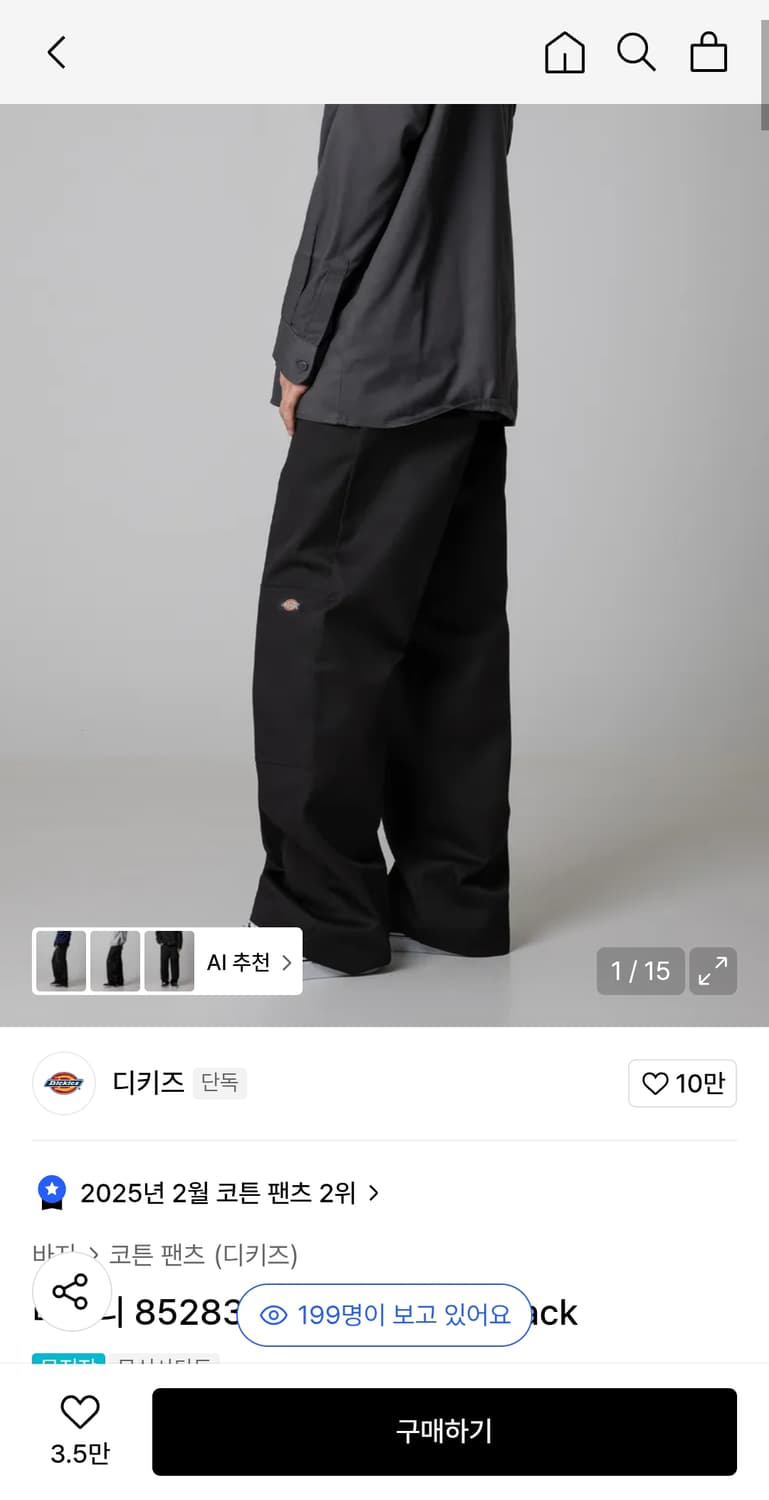Expand product photo with fullscreen icon
The image size is (769, 1500).
pos(713,971)
